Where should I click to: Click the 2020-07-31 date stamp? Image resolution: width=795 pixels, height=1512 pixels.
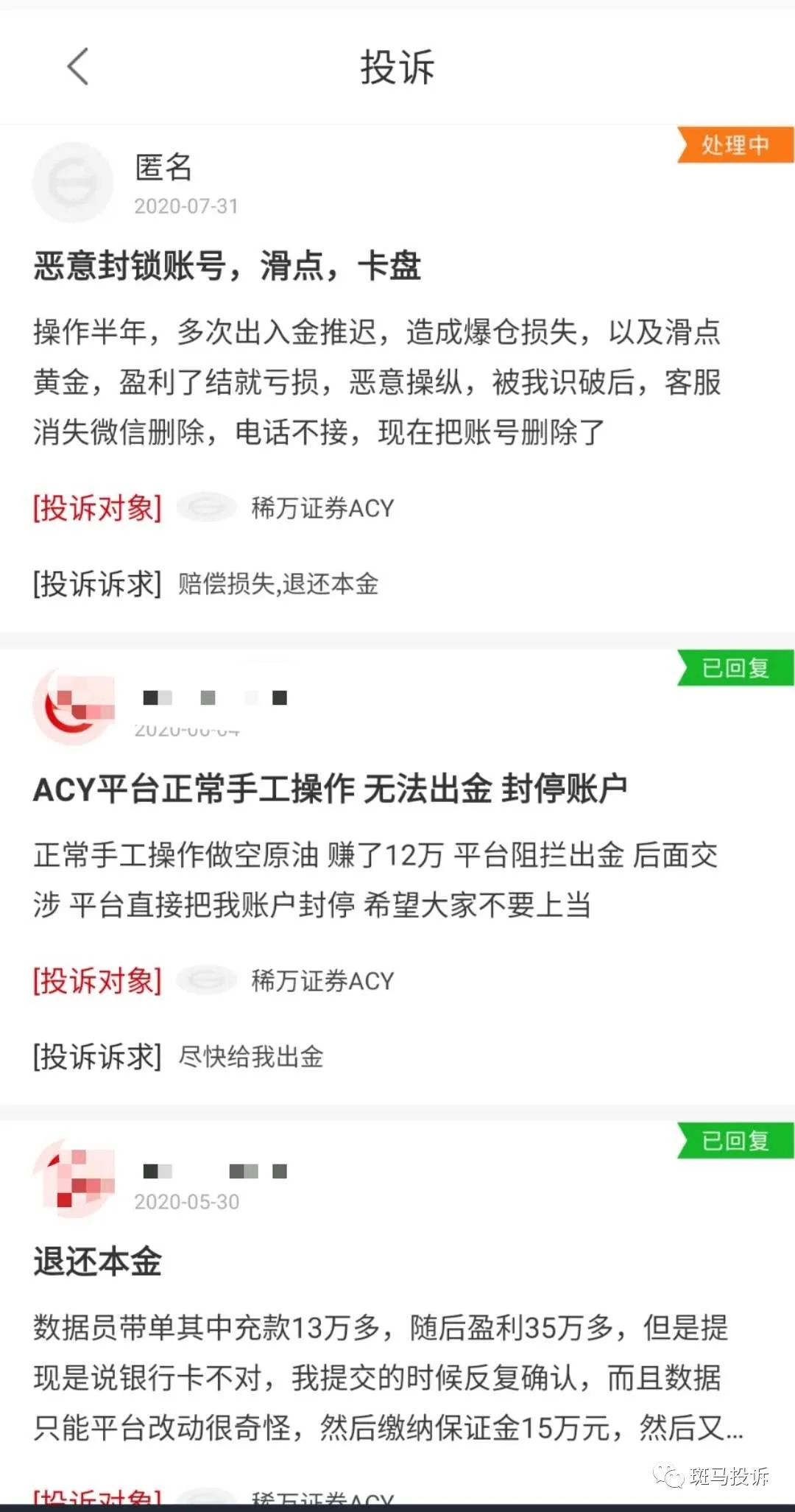[x=184, y=207]
